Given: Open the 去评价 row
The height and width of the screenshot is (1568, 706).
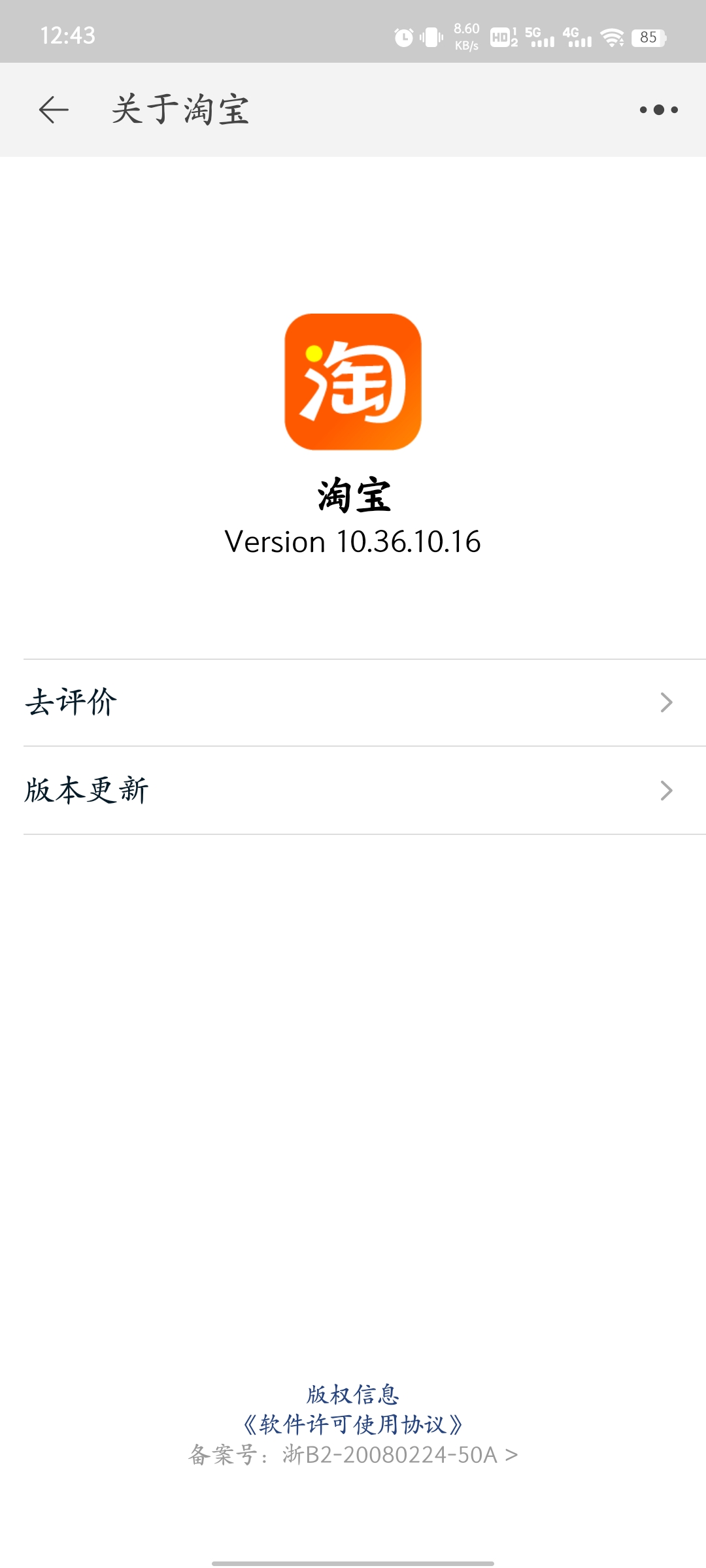Looking at the screenshot, I should click(x=353, y=703).
